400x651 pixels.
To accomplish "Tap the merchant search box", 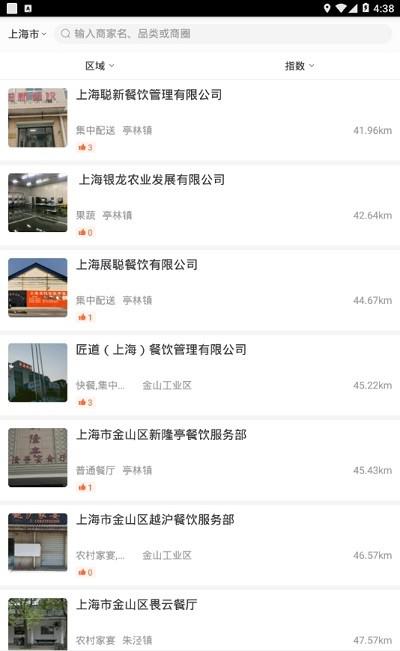I will (x=223, y=34).
